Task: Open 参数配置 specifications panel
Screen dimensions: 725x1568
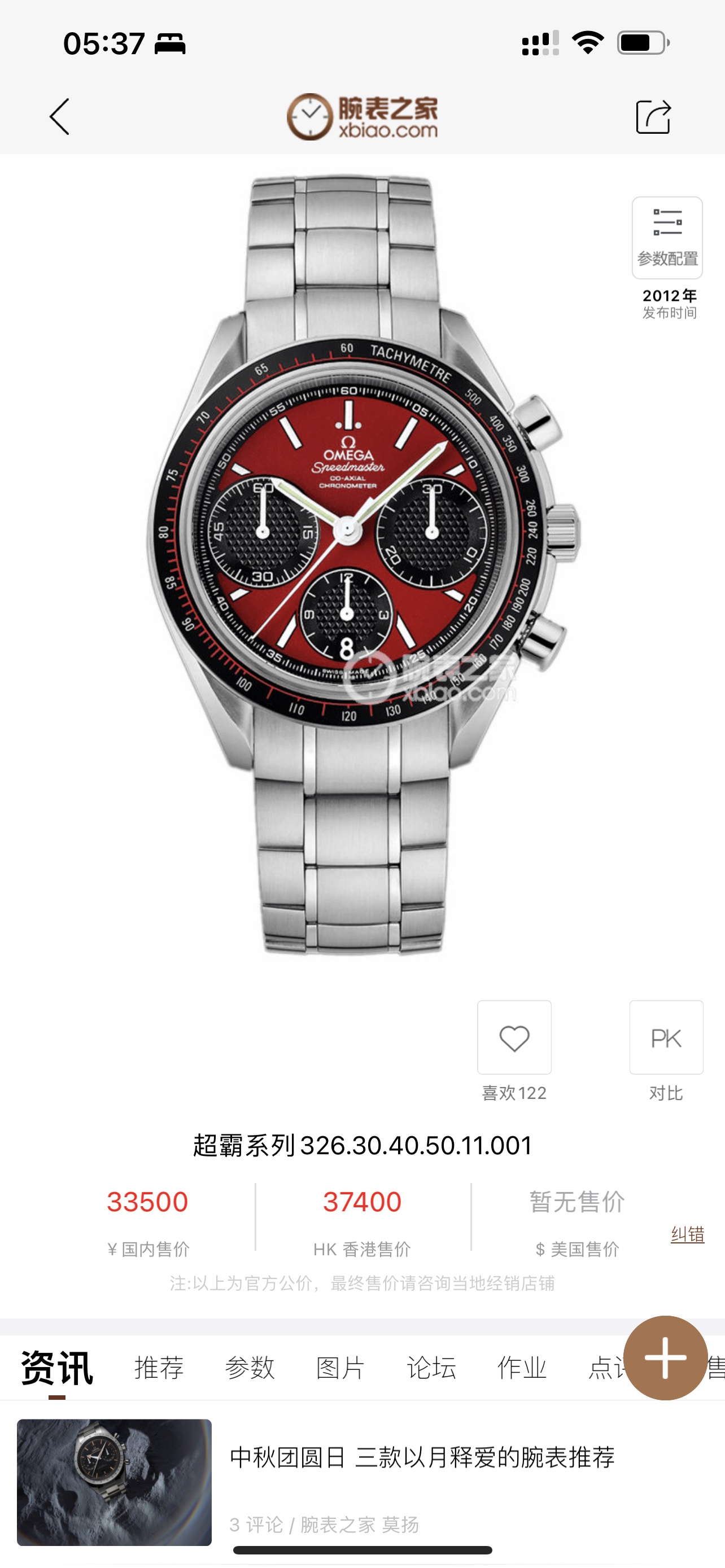Action: [x=667, y=238]
